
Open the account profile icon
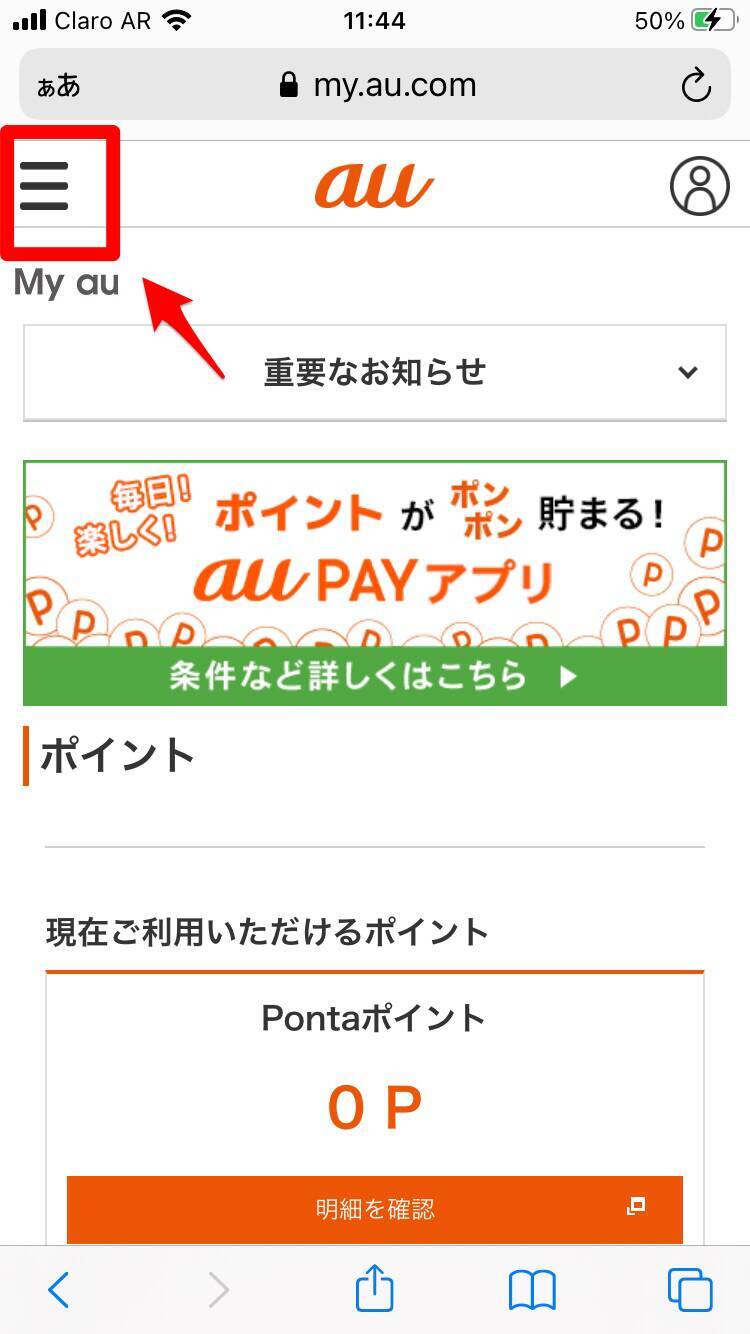pos(699,186)
